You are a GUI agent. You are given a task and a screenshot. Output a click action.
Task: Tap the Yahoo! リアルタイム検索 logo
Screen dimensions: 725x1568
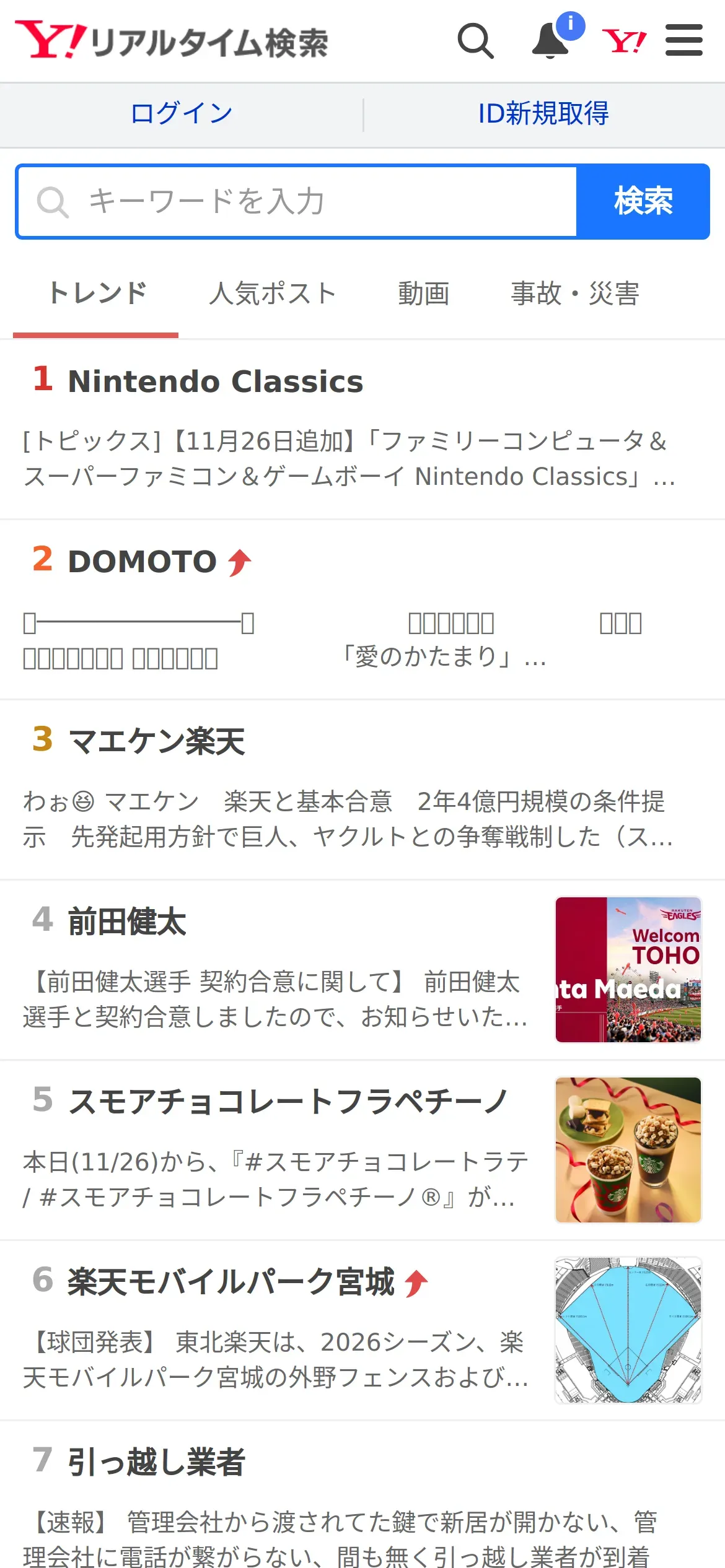[x=172, y=41]
